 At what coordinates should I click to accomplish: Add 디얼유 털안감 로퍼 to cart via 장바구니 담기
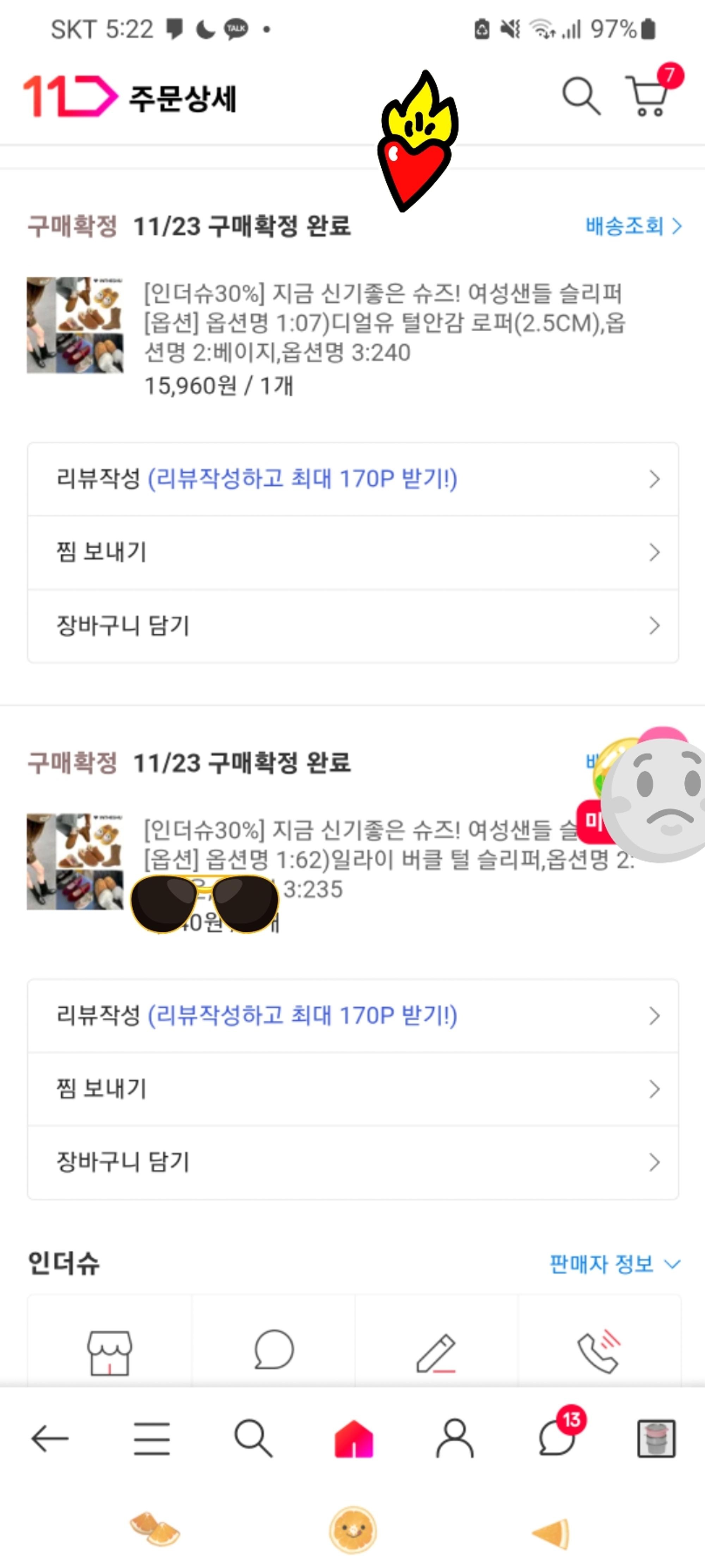pos(352,626)
